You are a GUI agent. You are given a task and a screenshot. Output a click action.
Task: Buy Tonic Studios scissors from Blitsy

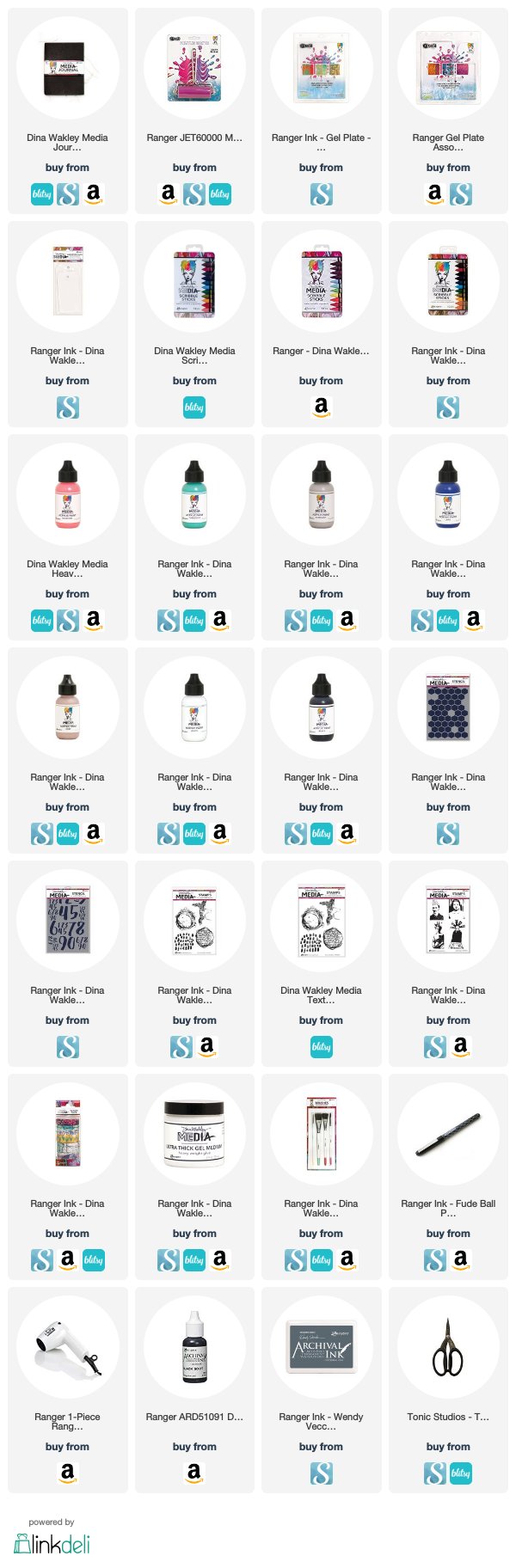tap(461, 1473)
